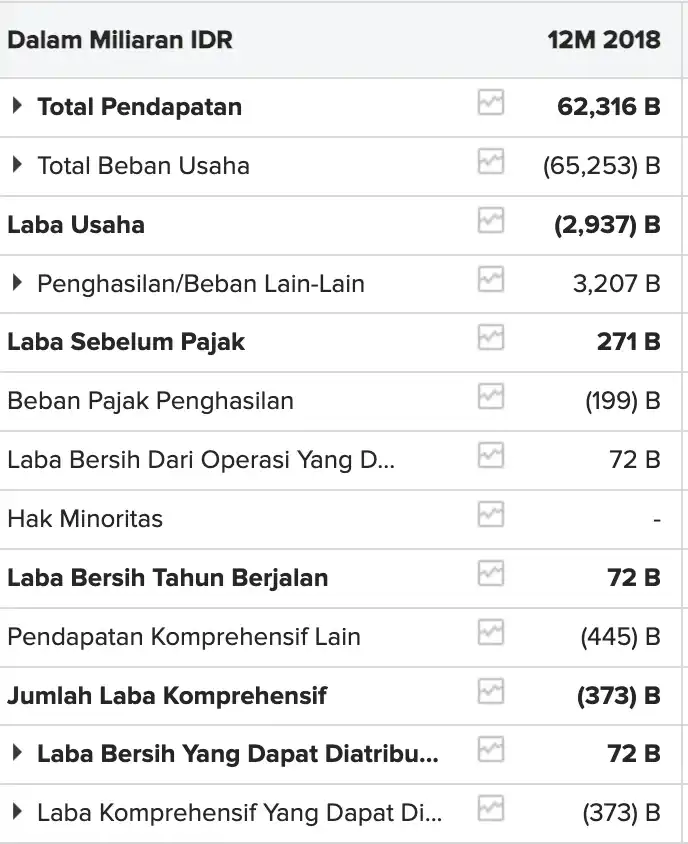Expand the Total Pendapatan row
Viewport: 688px width, 844px height.
[17, 106]
